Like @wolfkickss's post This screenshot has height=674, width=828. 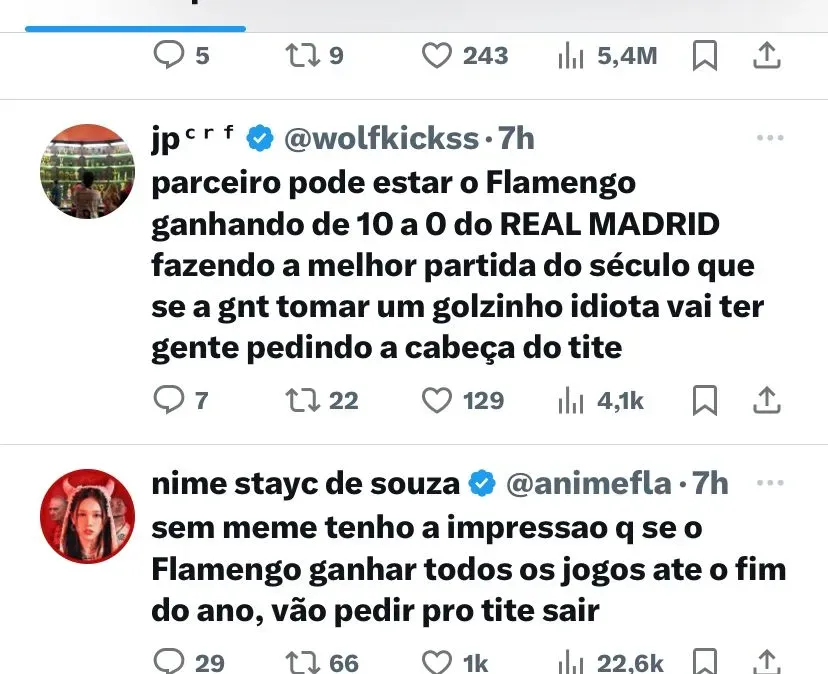point(437,401)
